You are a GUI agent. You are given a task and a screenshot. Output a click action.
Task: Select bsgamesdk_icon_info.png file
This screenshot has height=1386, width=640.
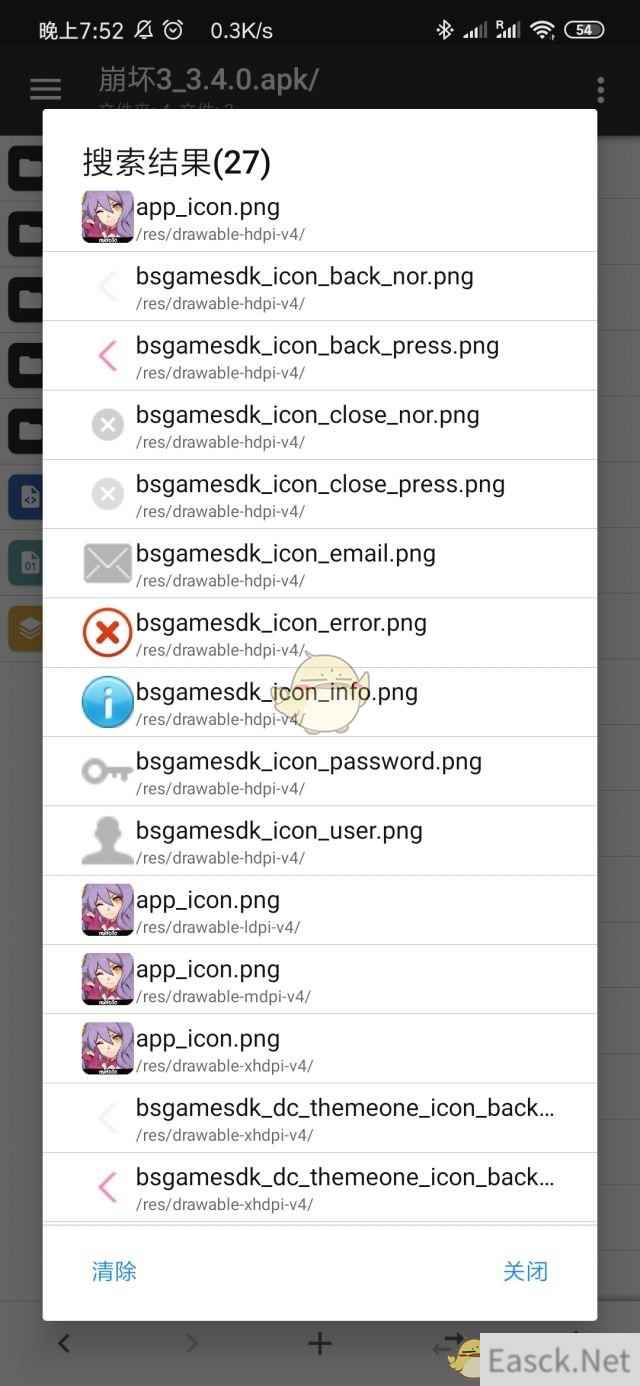click(320, 702)
